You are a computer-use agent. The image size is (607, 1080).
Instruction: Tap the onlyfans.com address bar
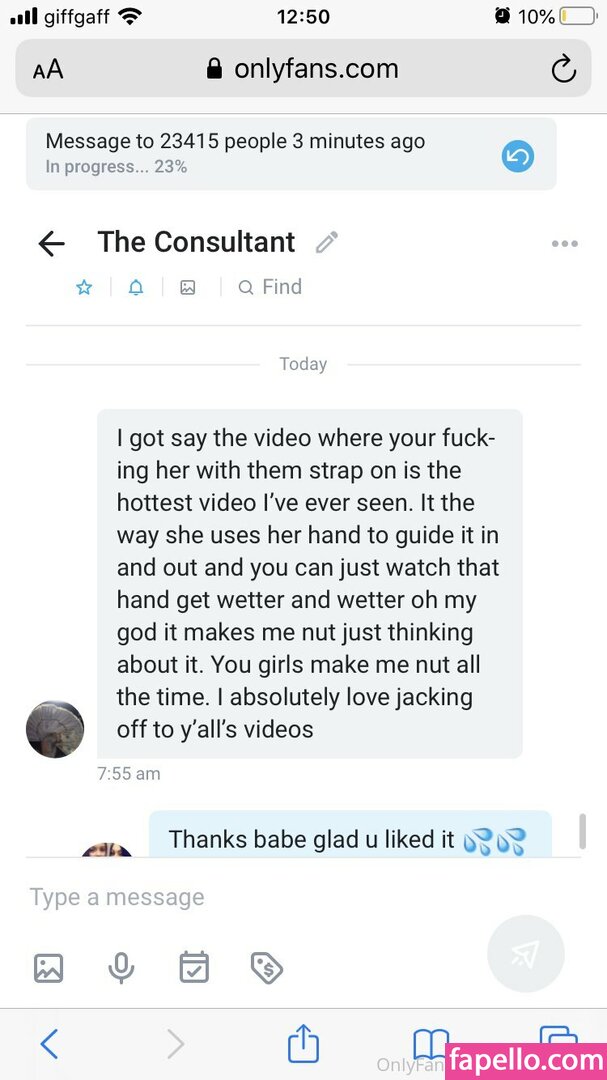click(x=303, y=68)
